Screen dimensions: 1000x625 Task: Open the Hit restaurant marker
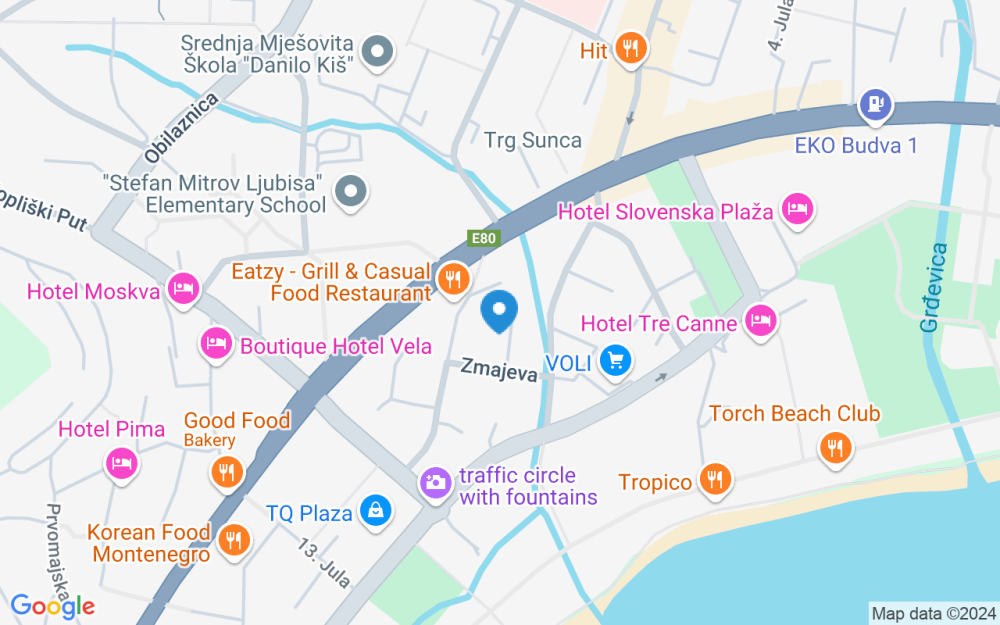pos(631,48)
